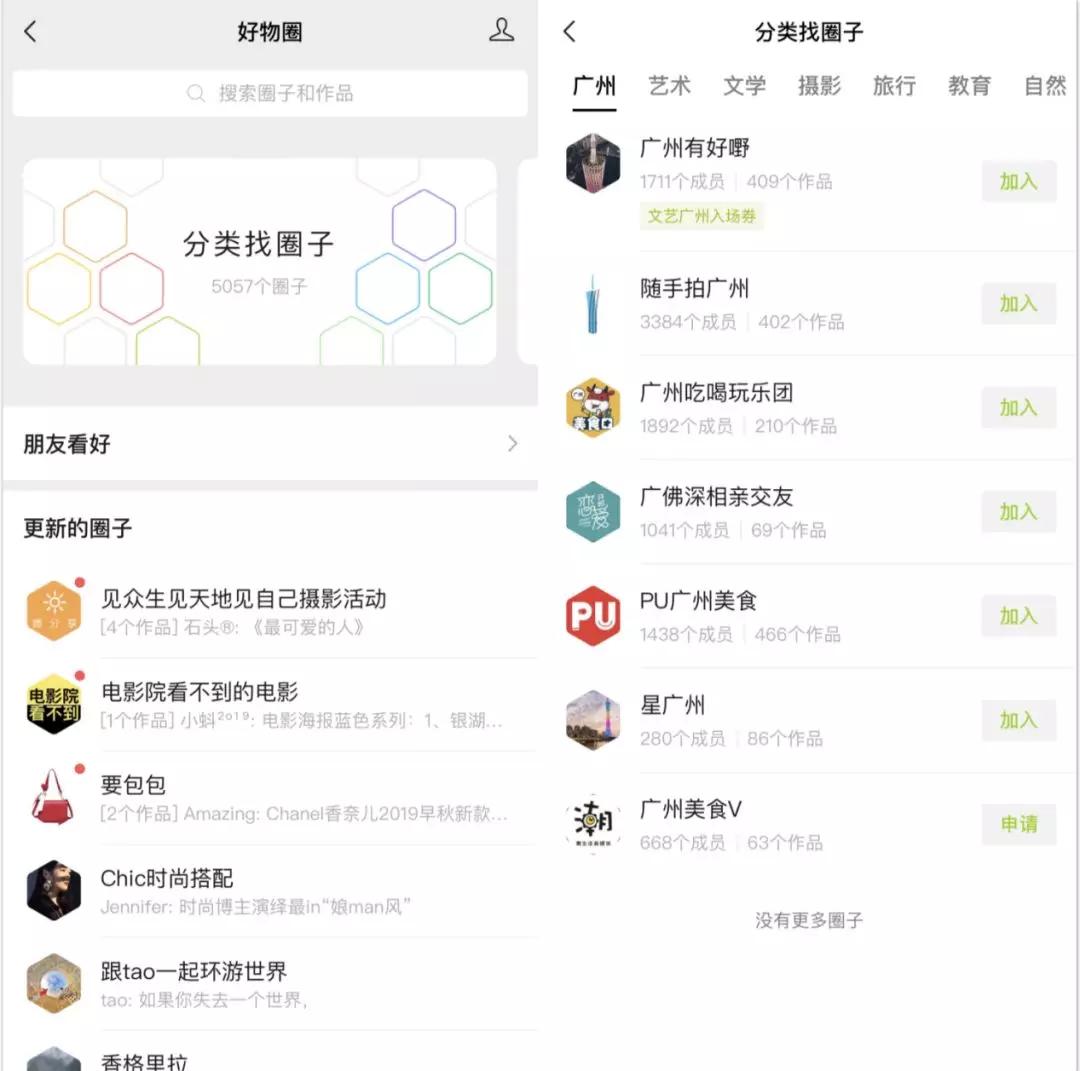Join the PU广州美食 circle
The width and height of the screenshot is (1080, 1071).
pos(1018,616)
